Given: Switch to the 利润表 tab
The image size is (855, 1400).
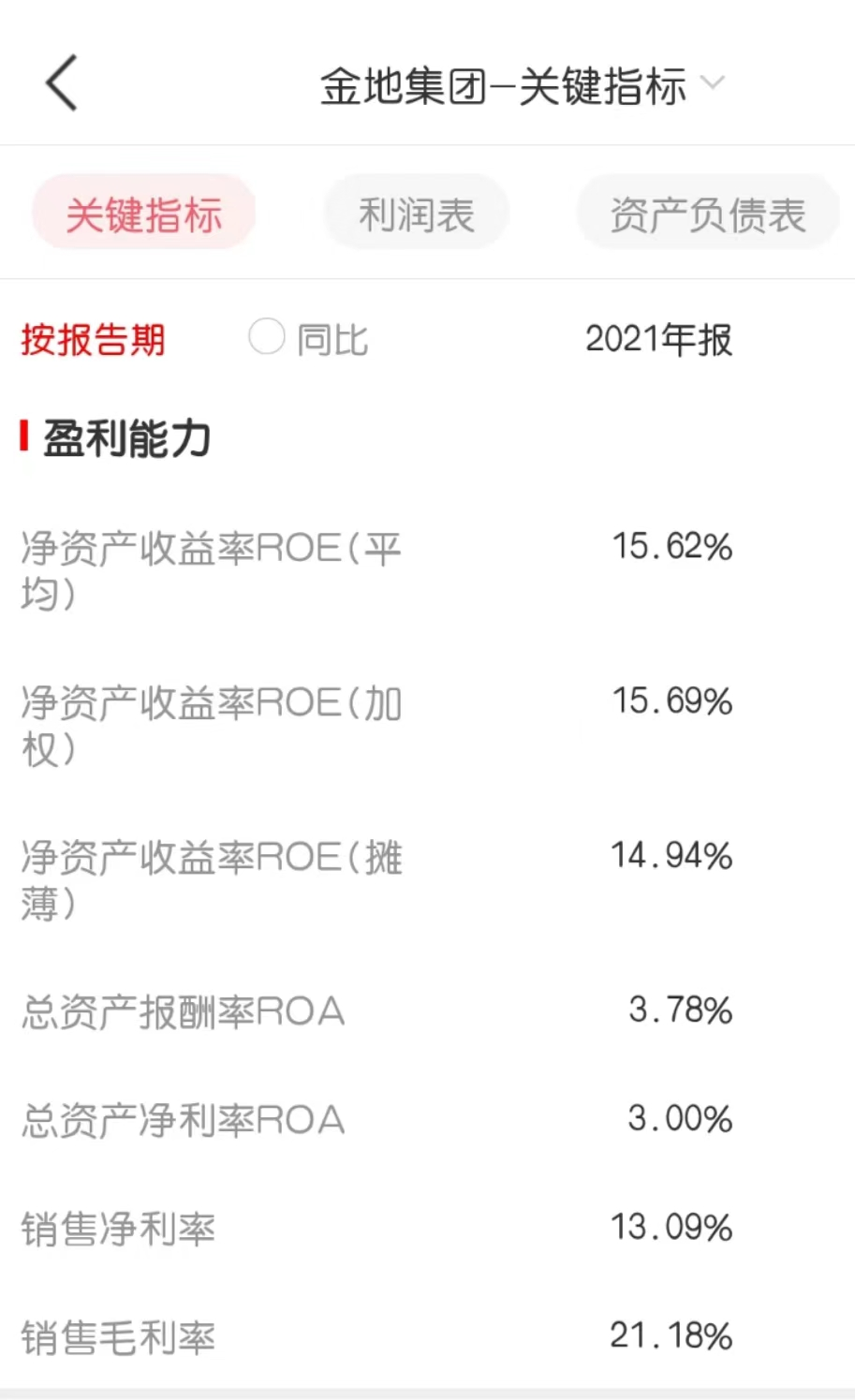Looking at the screenshot, I should [417, 214].
